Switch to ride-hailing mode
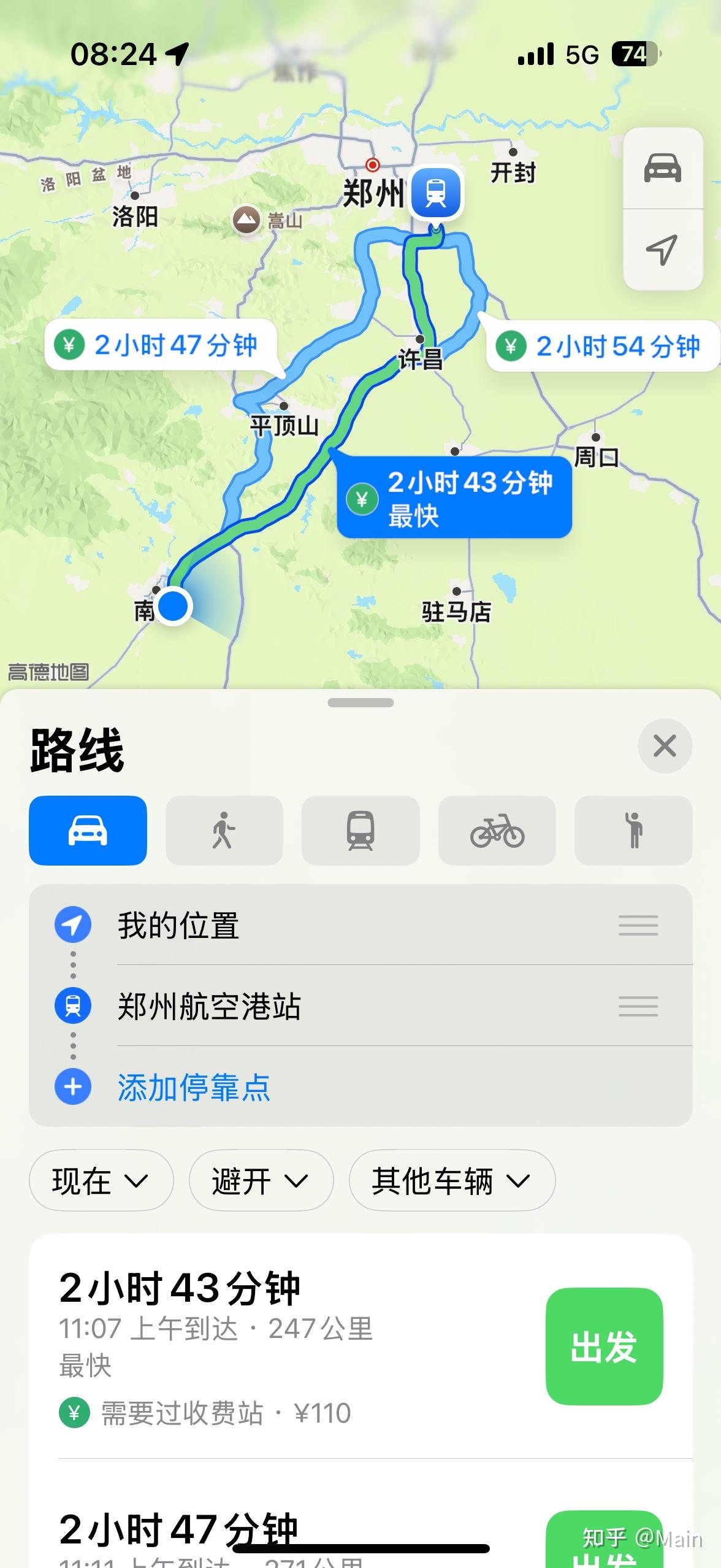Viewport: 721px width, 1568px height. click(x=633, y=830)
